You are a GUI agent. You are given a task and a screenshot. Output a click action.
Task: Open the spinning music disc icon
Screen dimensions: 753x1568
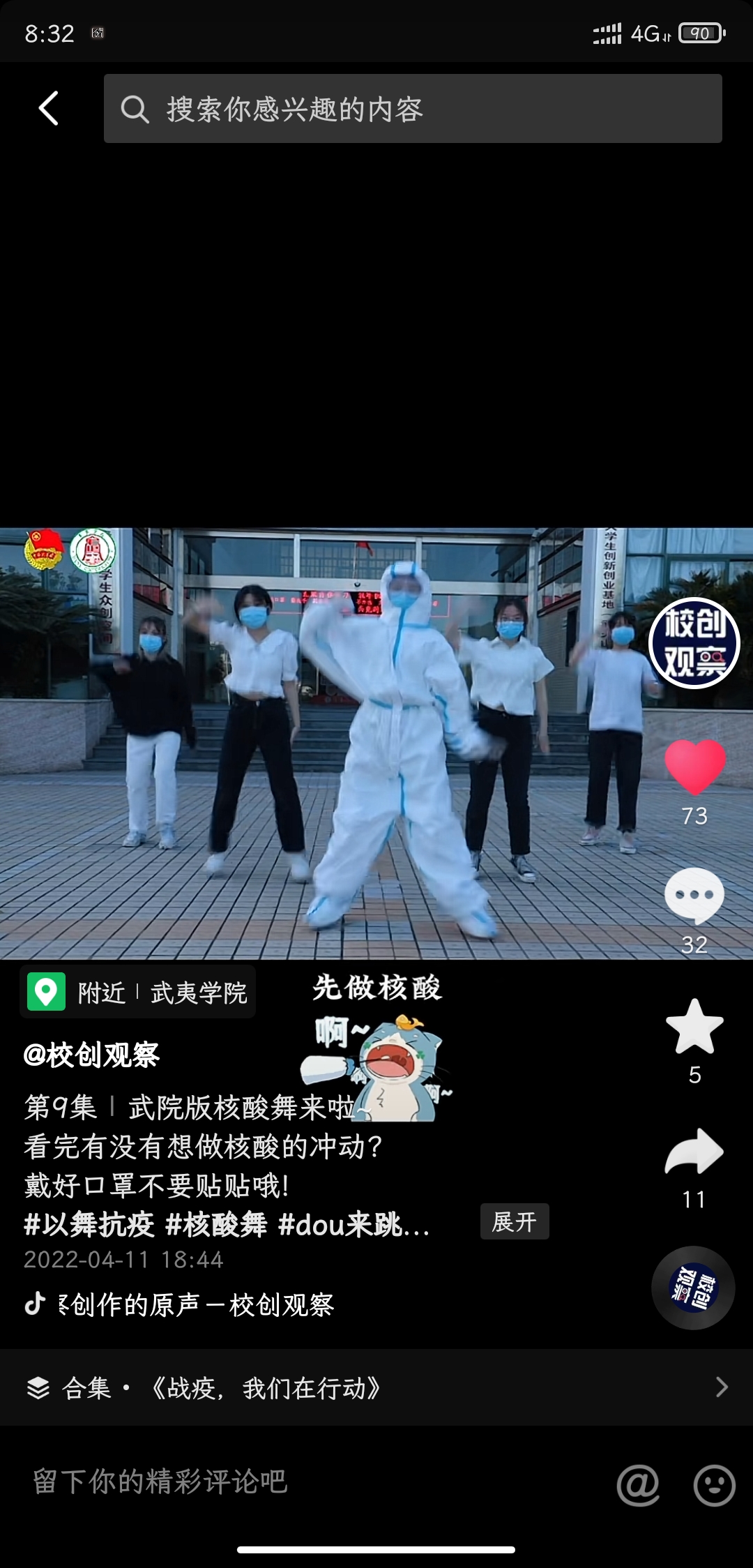(x=693, y=1288)
